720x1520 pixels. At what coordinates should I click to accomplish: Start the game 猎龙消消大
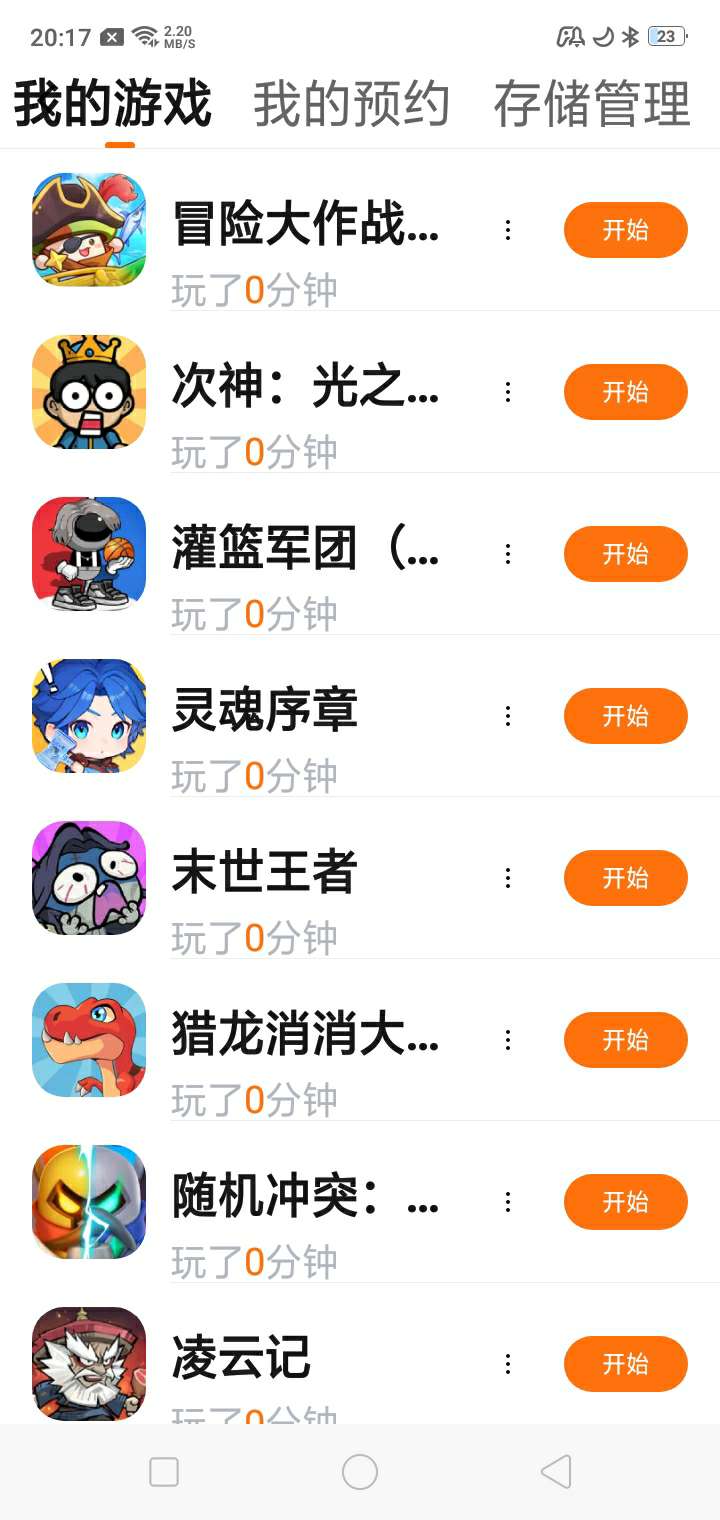click(625, 1040)
